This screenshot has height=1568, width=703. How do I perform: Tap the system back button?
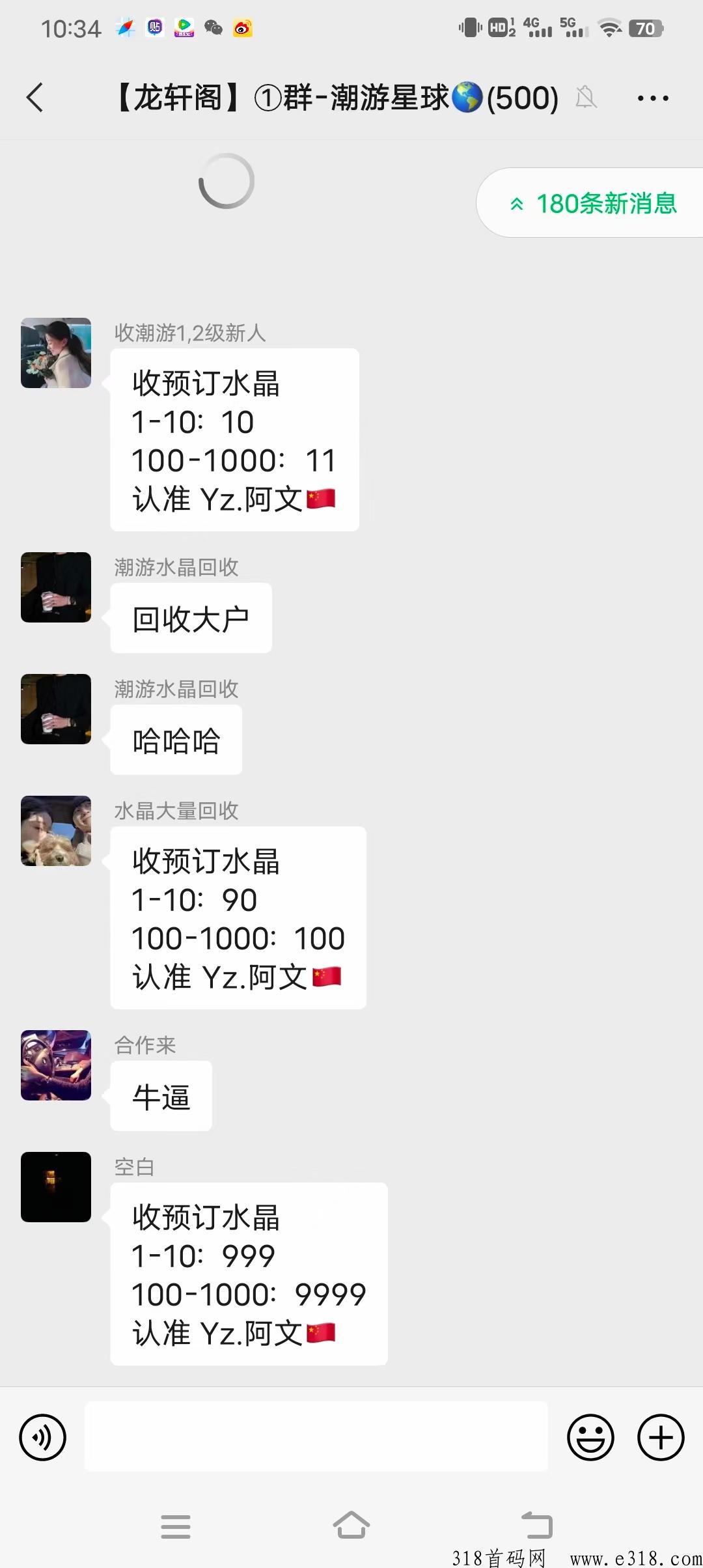coord(537,1525)
